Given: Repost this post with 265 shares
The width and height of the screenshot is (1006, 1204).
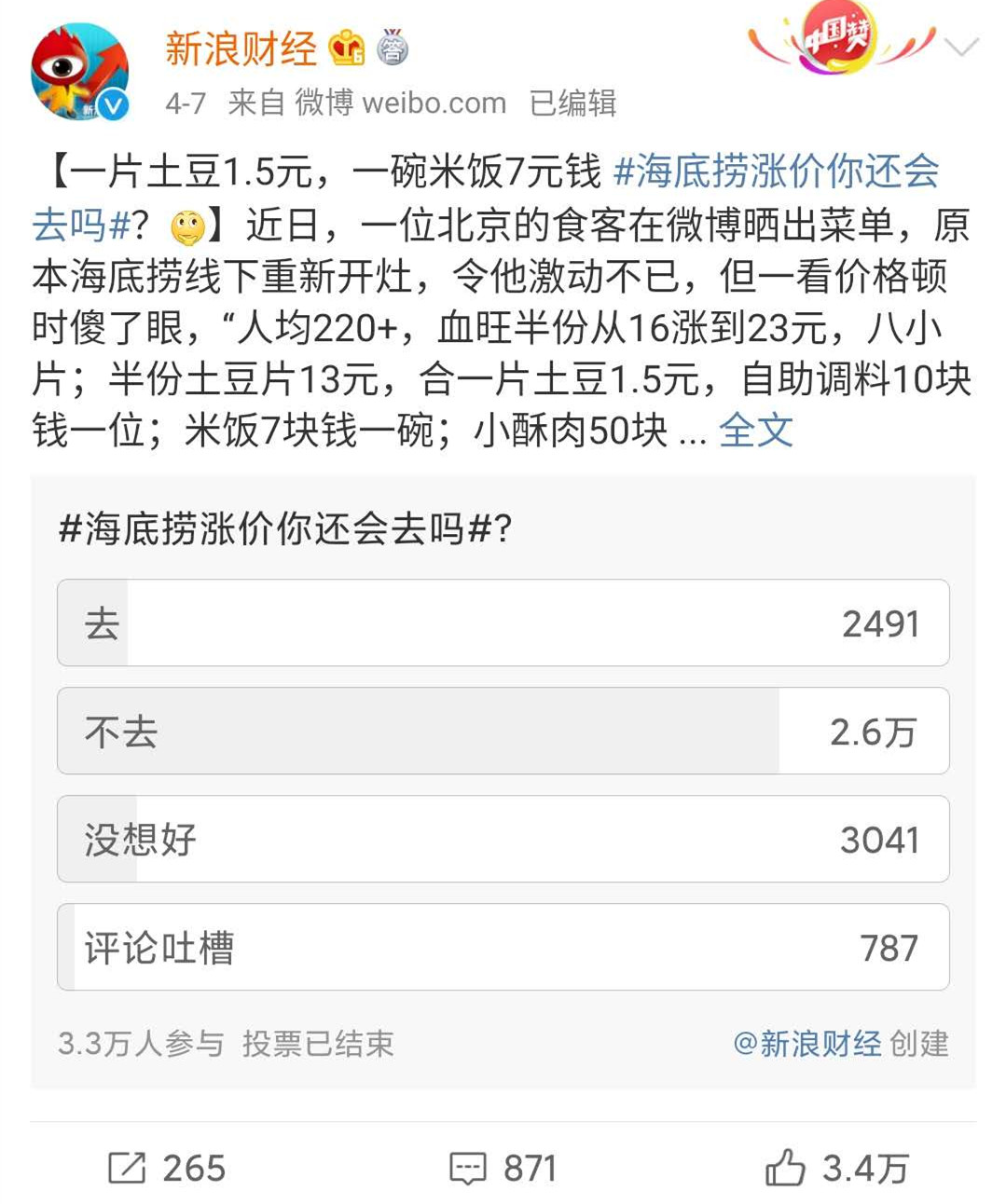Looking at the screenshot, I should click(168, 1168).
